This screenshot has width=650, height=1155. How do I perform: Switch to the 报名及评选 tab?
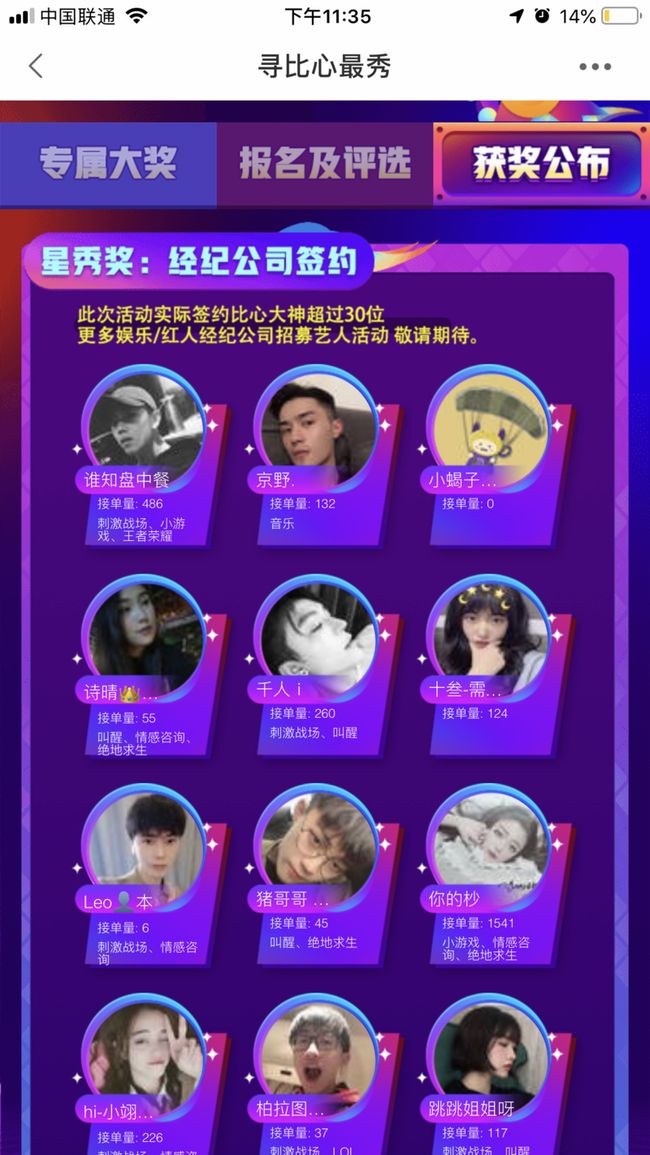click(325, 164)
